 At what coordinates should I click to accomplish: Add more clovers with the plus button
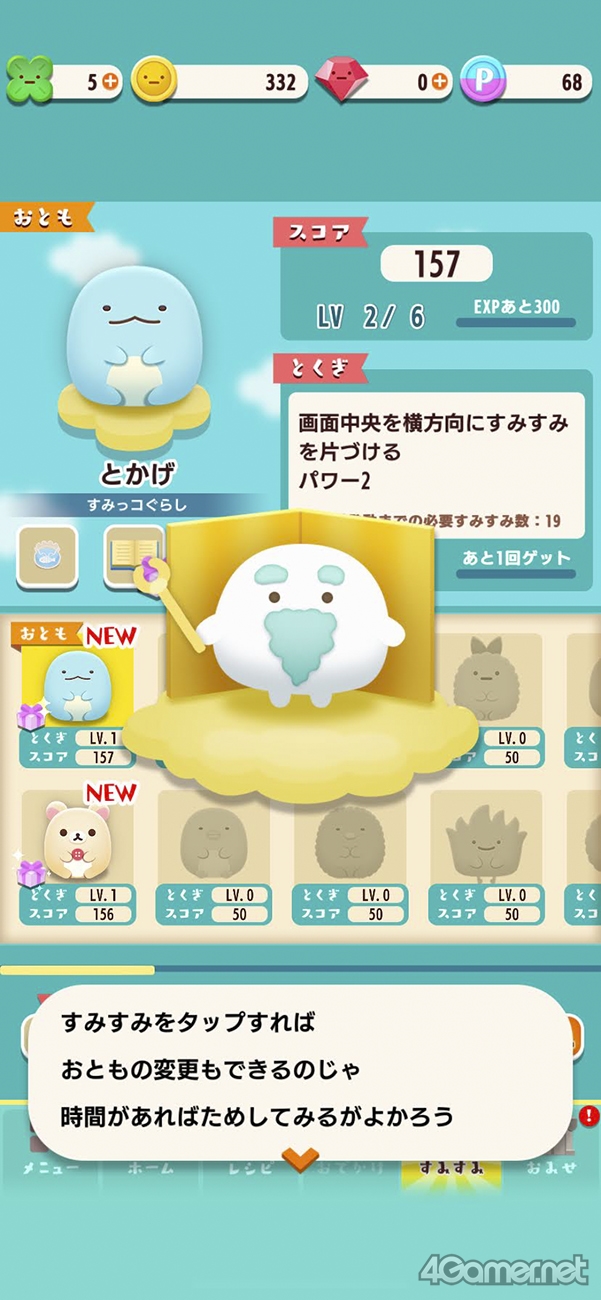pyautogui.click(x=110, y=83)
